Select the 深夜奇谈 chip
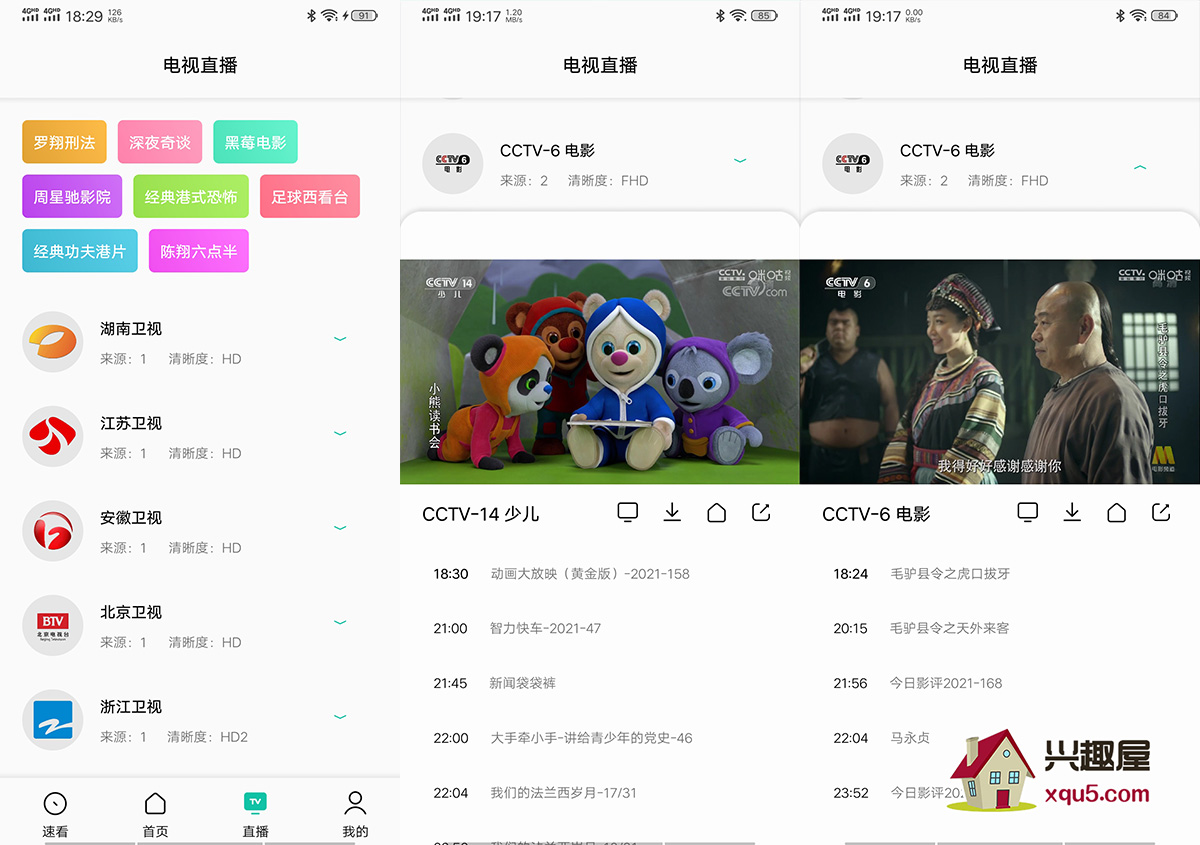Viewport: 1200px width, 845px height. pyautogui.click(x=160, y=143)
